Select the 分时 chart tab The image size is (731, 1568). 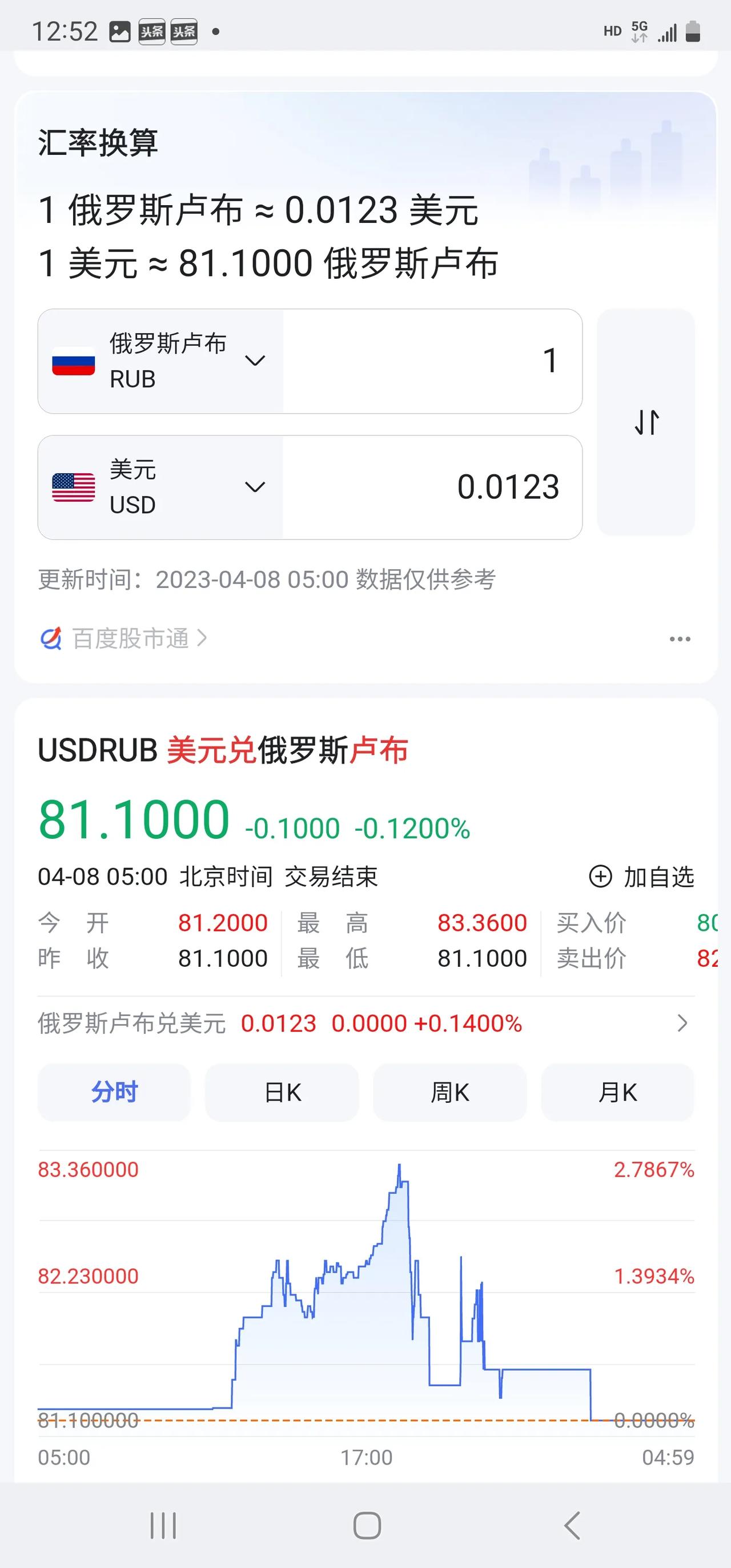pos(114,1093)
